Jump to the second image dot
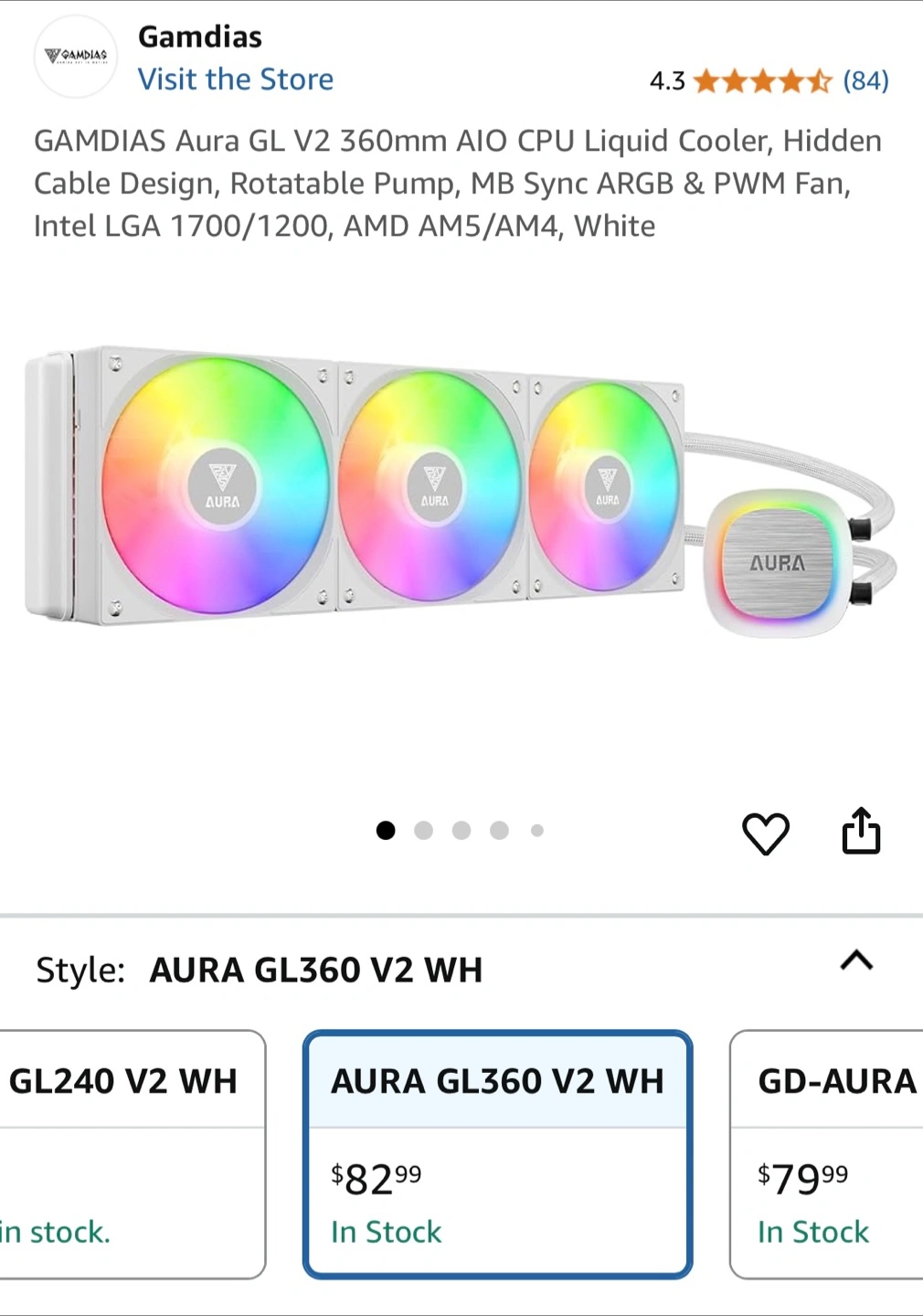The height and width of the screenshot is (1316, 923). (x=423, y=831)
